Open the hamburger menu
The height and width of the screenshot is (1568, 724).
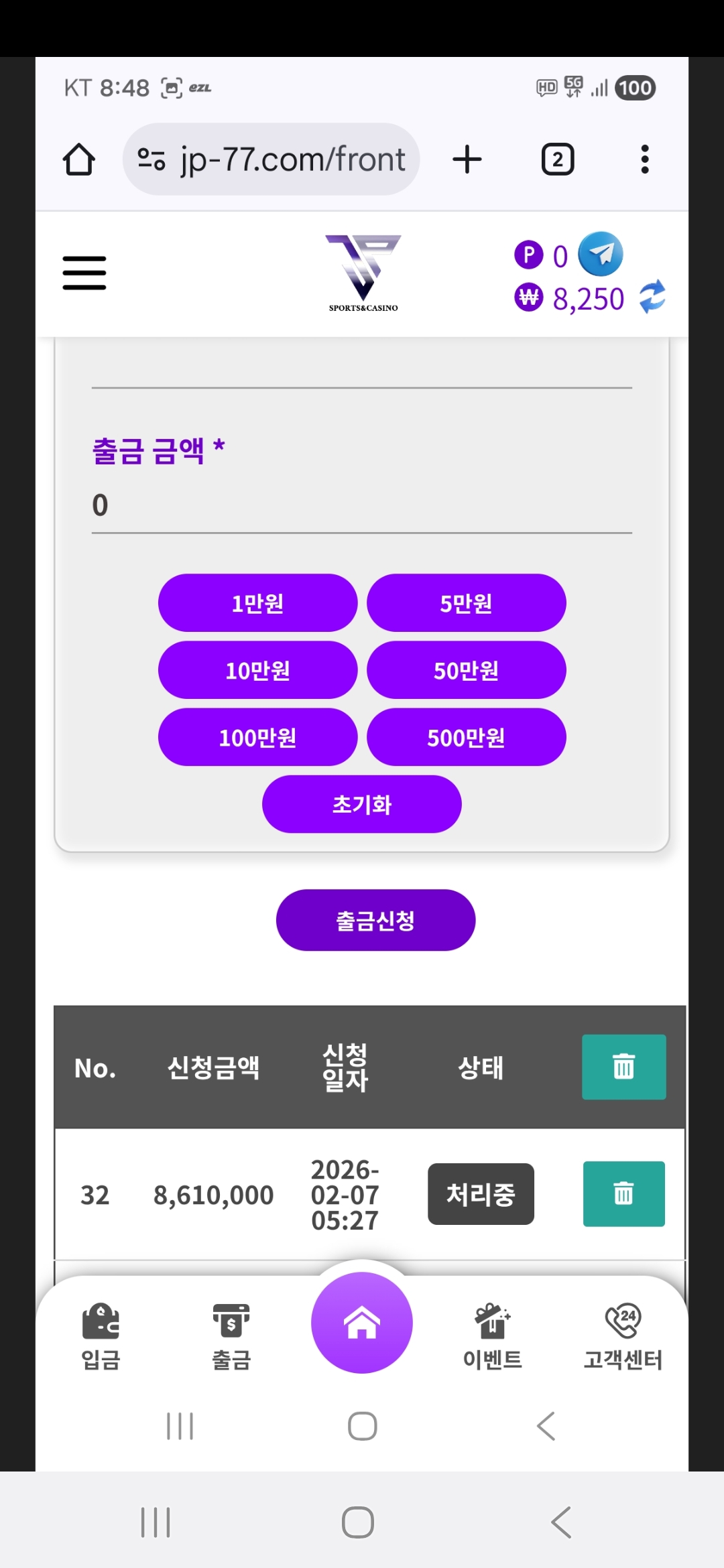click(x=84, y=273)
